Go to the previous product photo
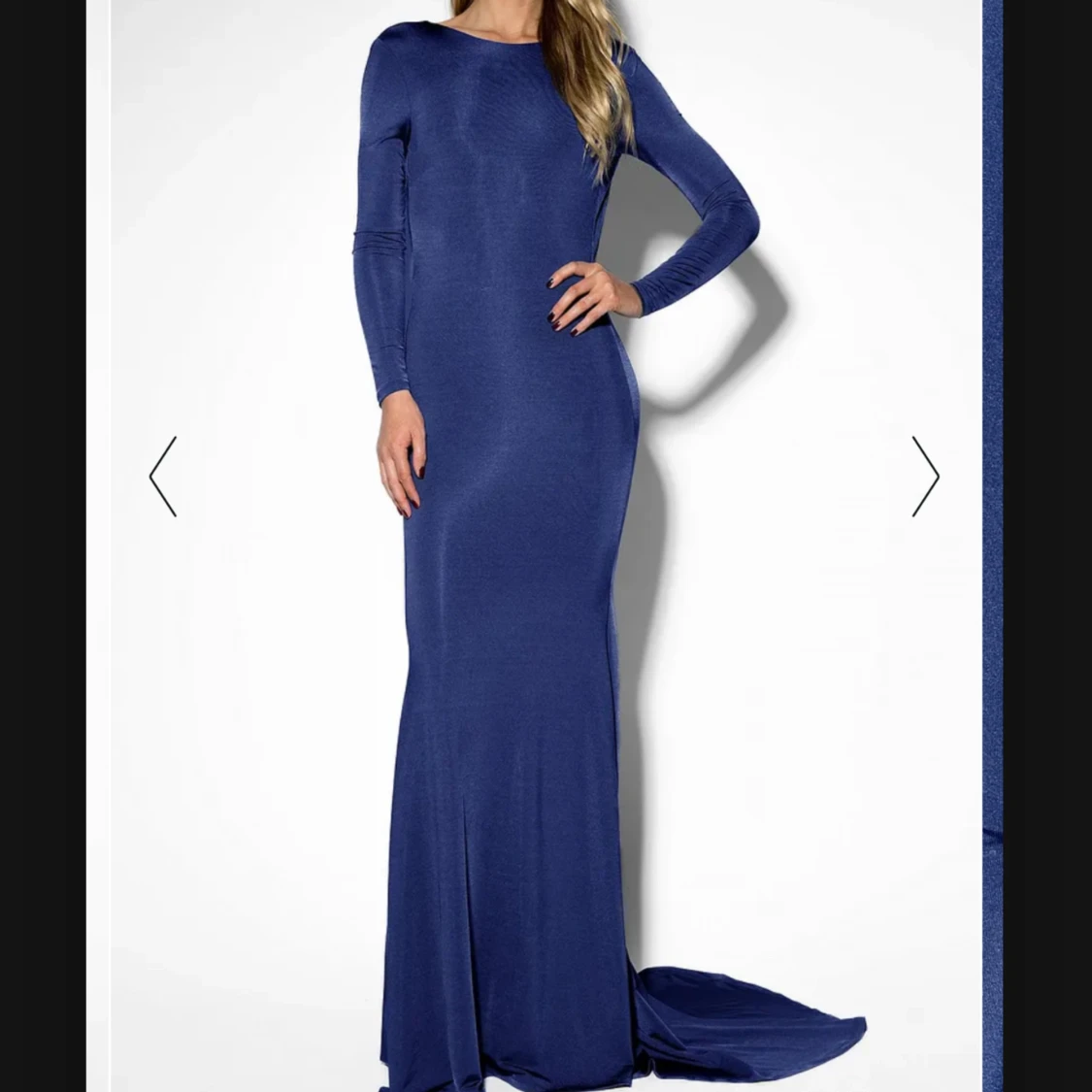This screenshot has width=1092, height=1092. (163, 476)
